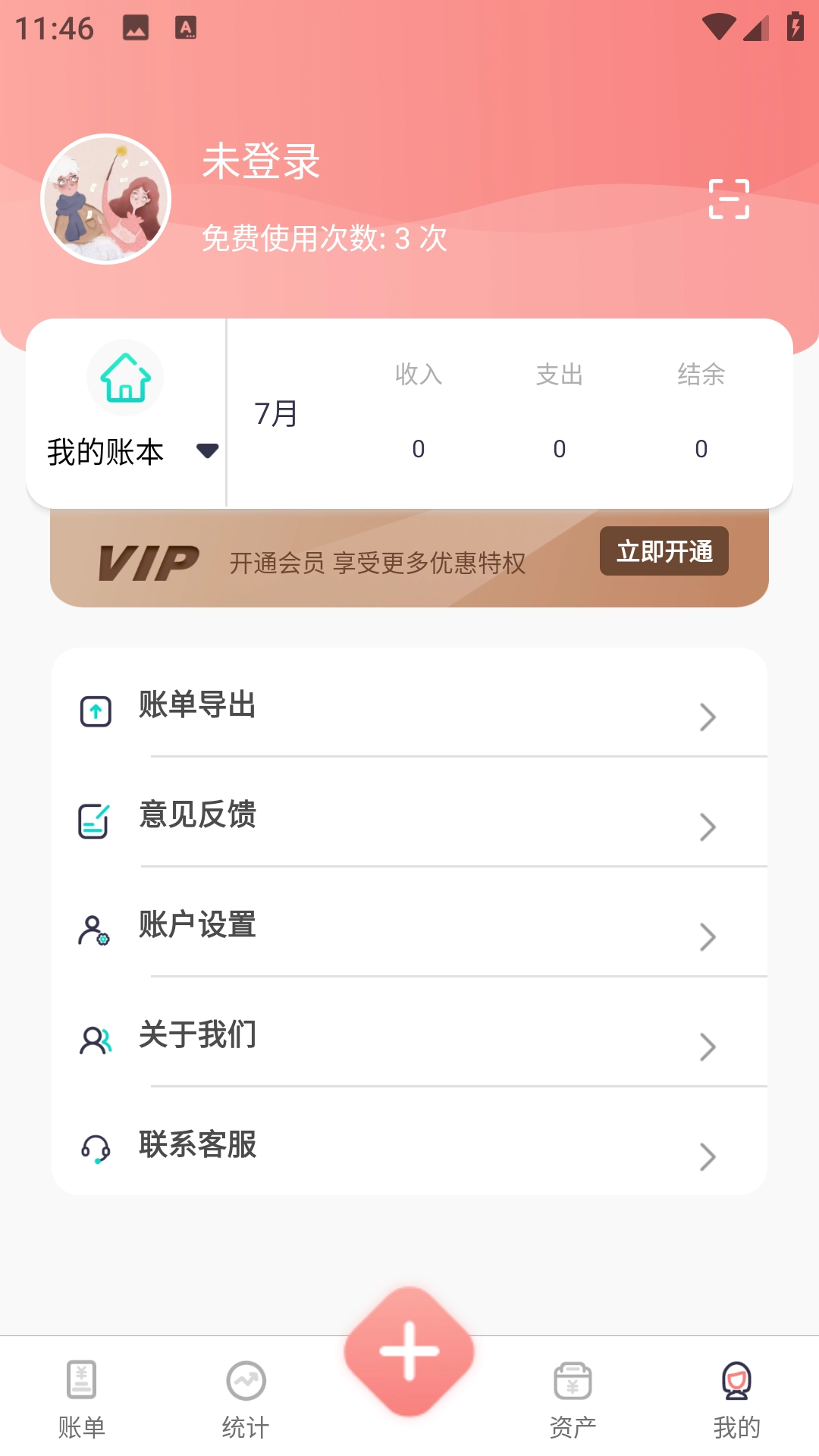Select the feedback pencil icon beside 意见反馈

click(x=94, y=818)
